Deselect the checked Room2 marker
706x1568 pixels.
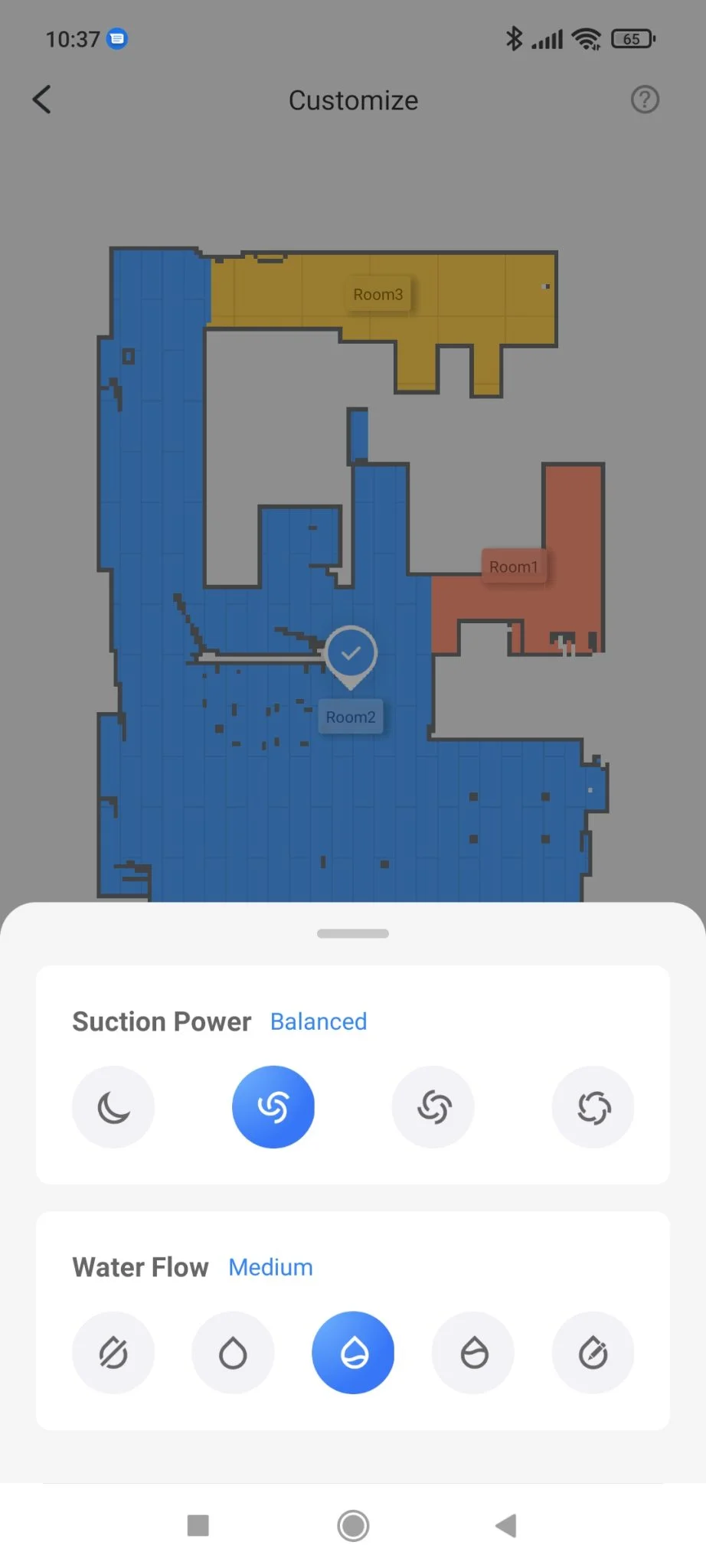tap(351, 655)
